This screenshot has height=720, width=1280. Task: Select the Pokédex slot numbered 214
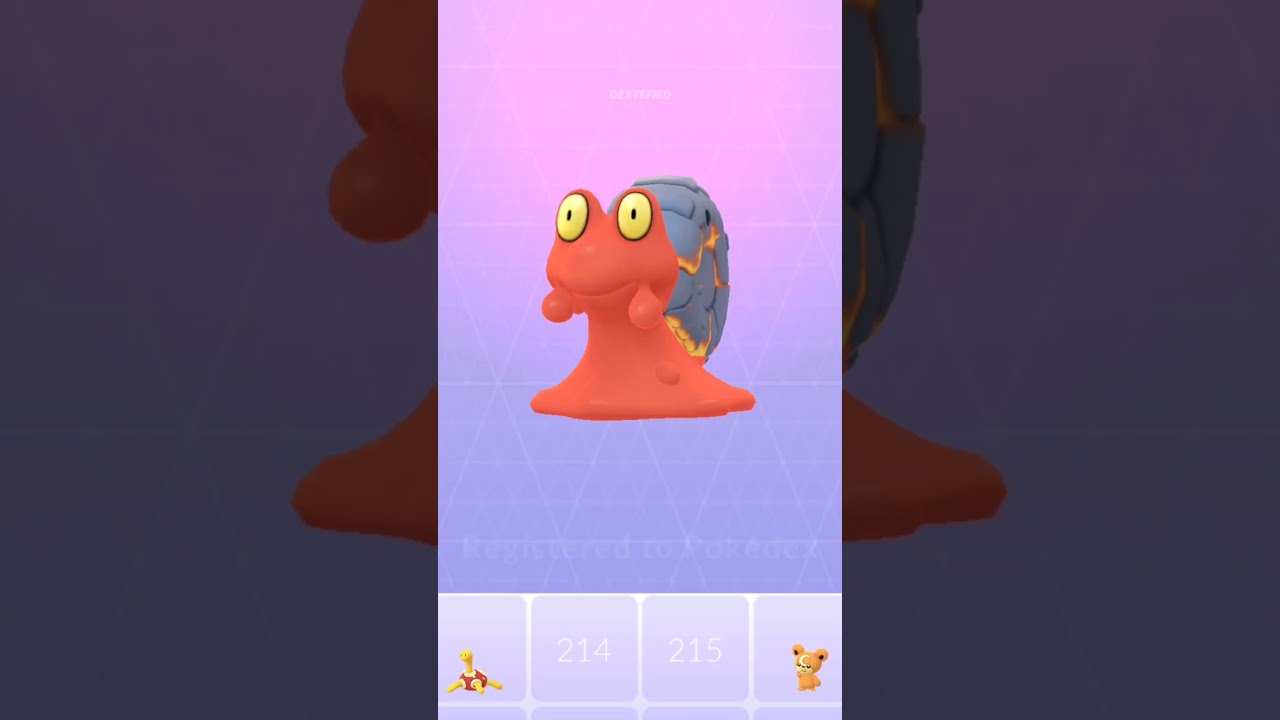point(584,650)
